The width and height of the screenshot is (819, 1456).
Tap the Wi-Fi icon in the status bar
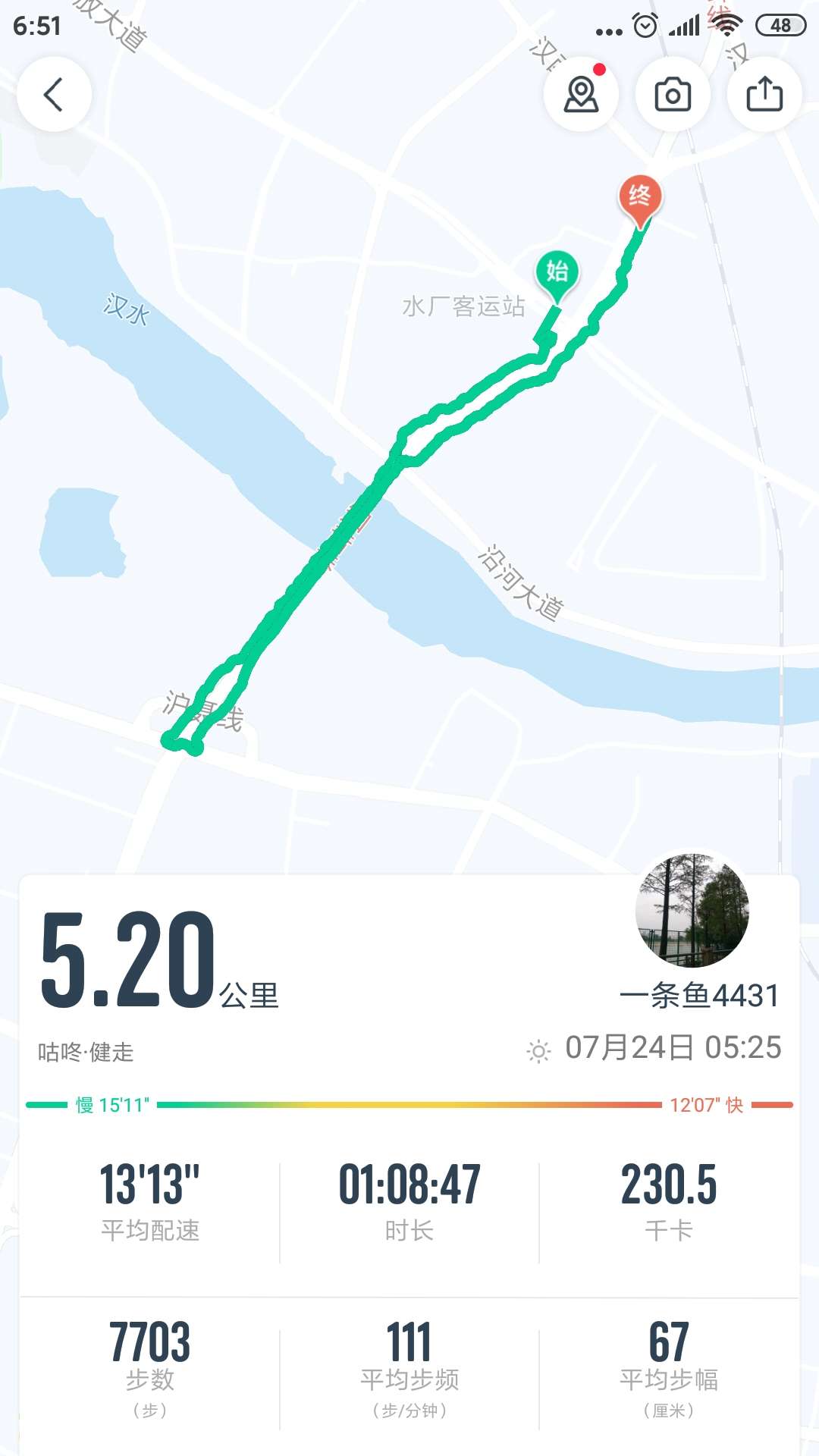pyautogui.click(x=726, y=24)
